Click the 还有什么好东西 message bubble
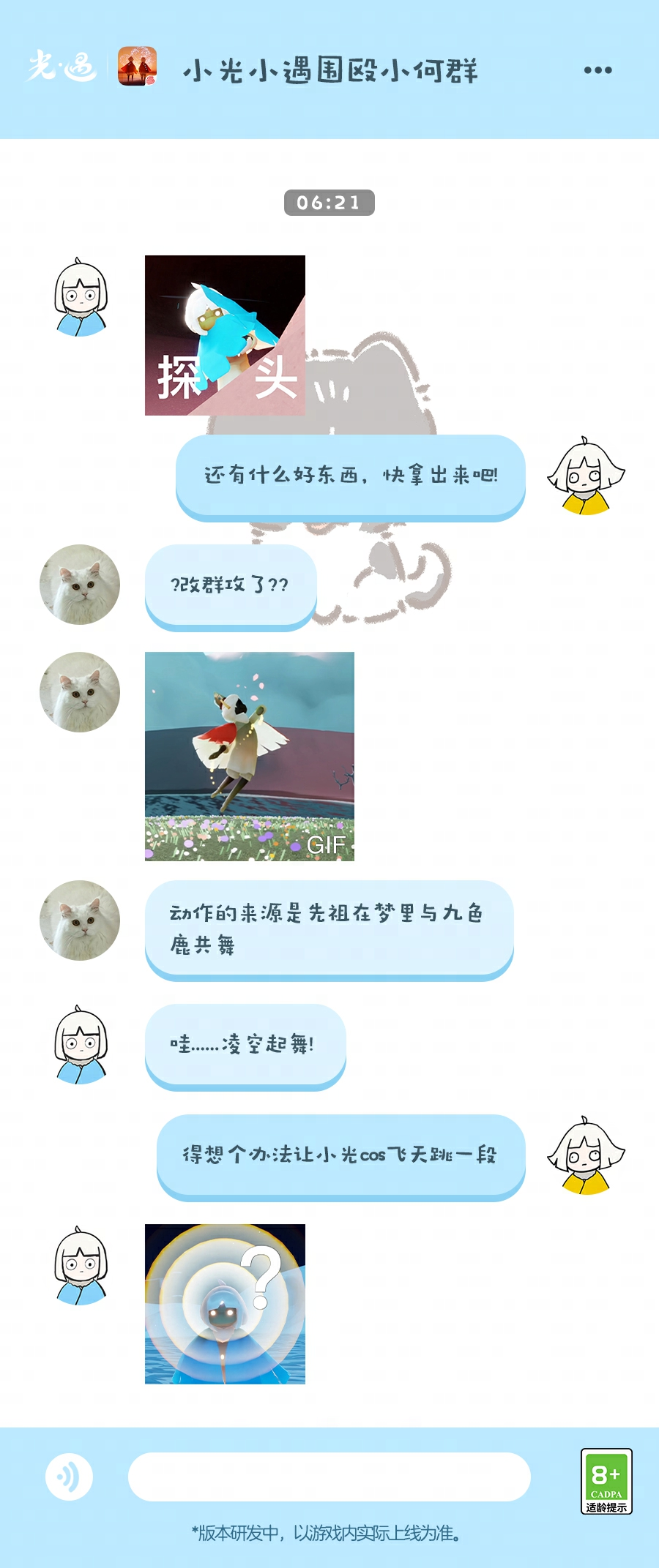This screenshot has height=1568, width=659. (351, 476)
